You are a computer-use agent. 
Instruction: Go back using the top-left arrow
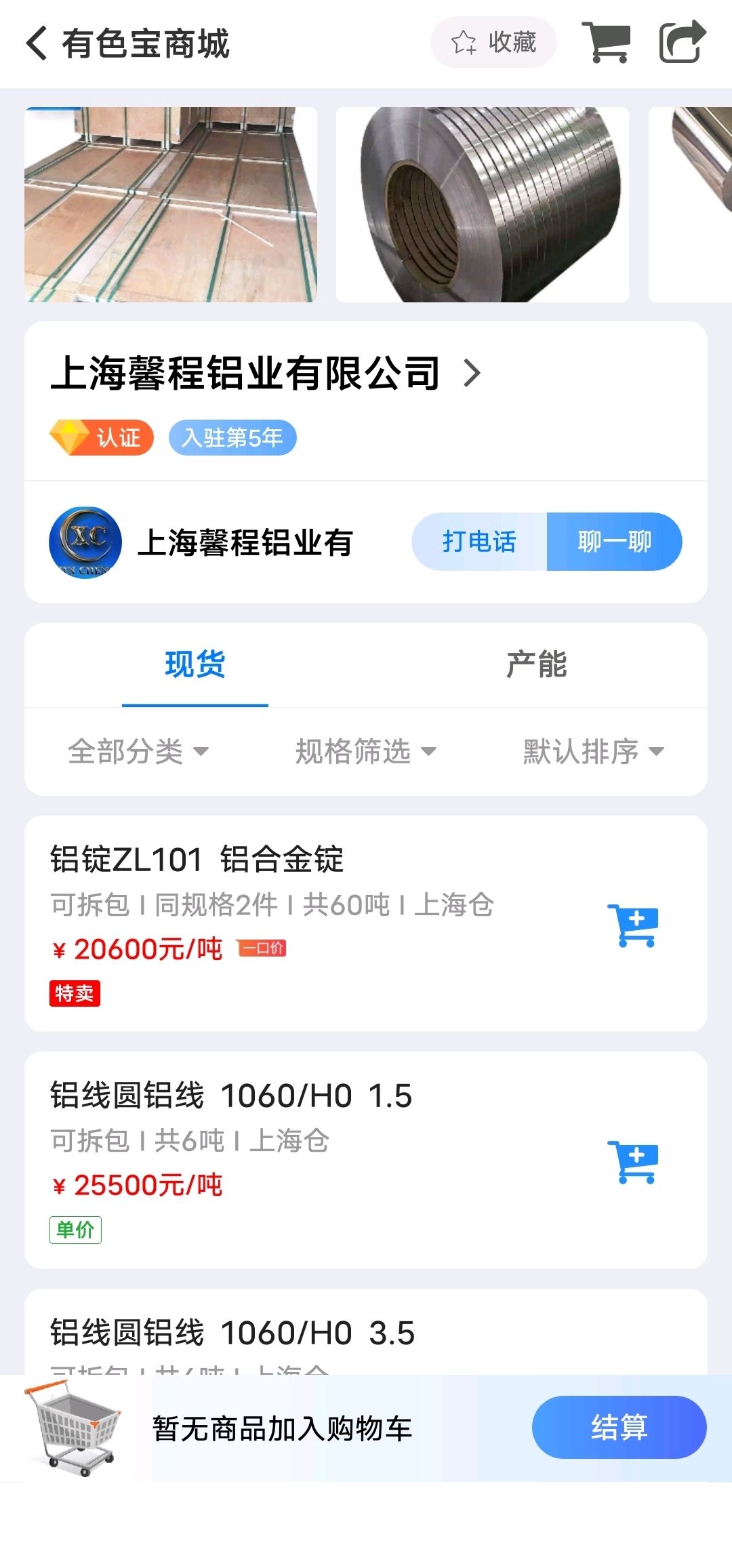37,43
